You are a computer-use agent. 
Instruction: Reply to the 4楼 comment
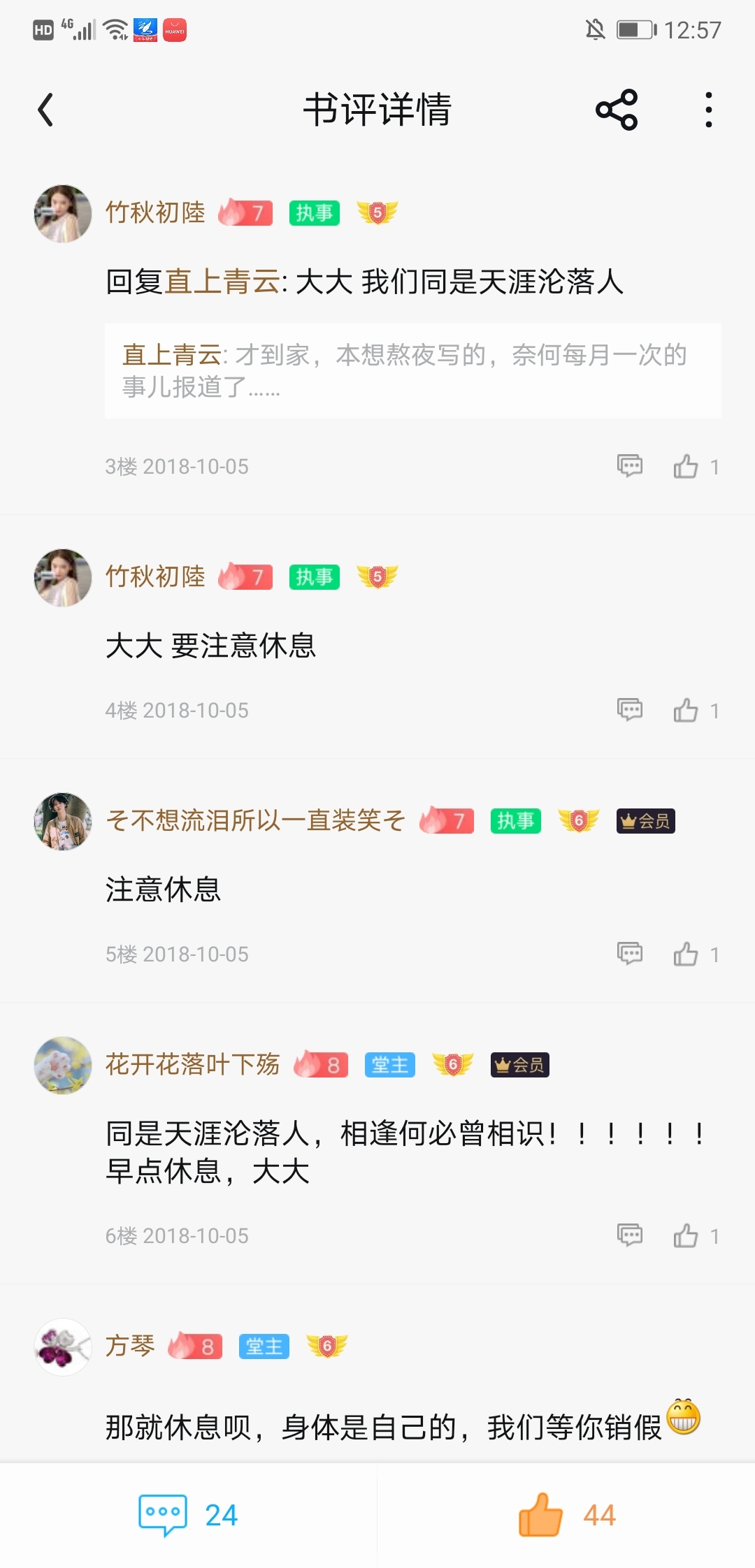click(x=629, y=709)
